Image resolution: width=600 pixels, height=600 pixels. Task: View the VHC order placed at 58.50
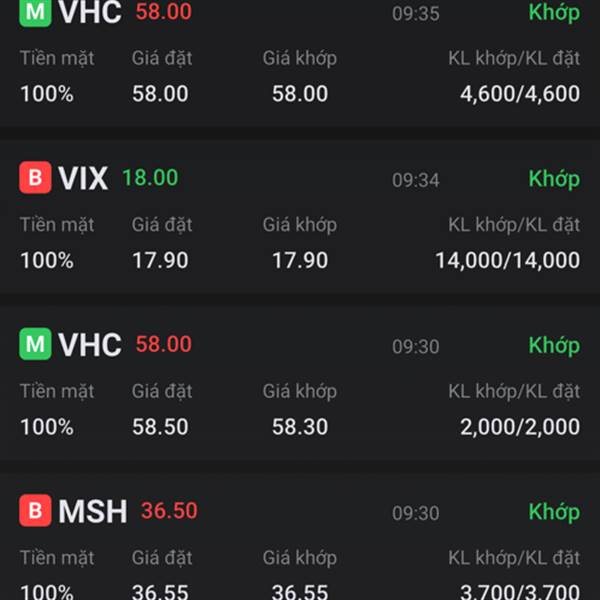pyautogui.click(x=300, y=386)
